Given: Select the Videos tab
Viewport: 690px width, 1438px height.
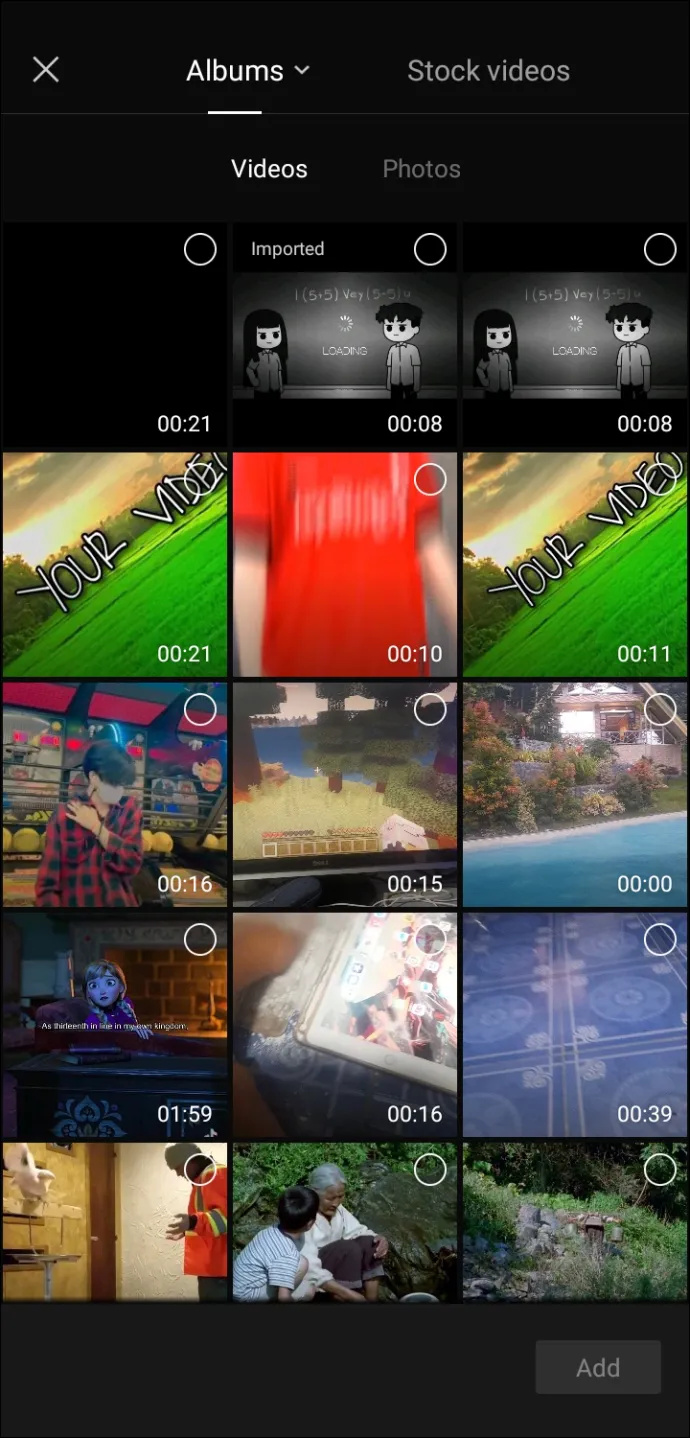Looking at the screenshot, I should [x=269, y=169].
